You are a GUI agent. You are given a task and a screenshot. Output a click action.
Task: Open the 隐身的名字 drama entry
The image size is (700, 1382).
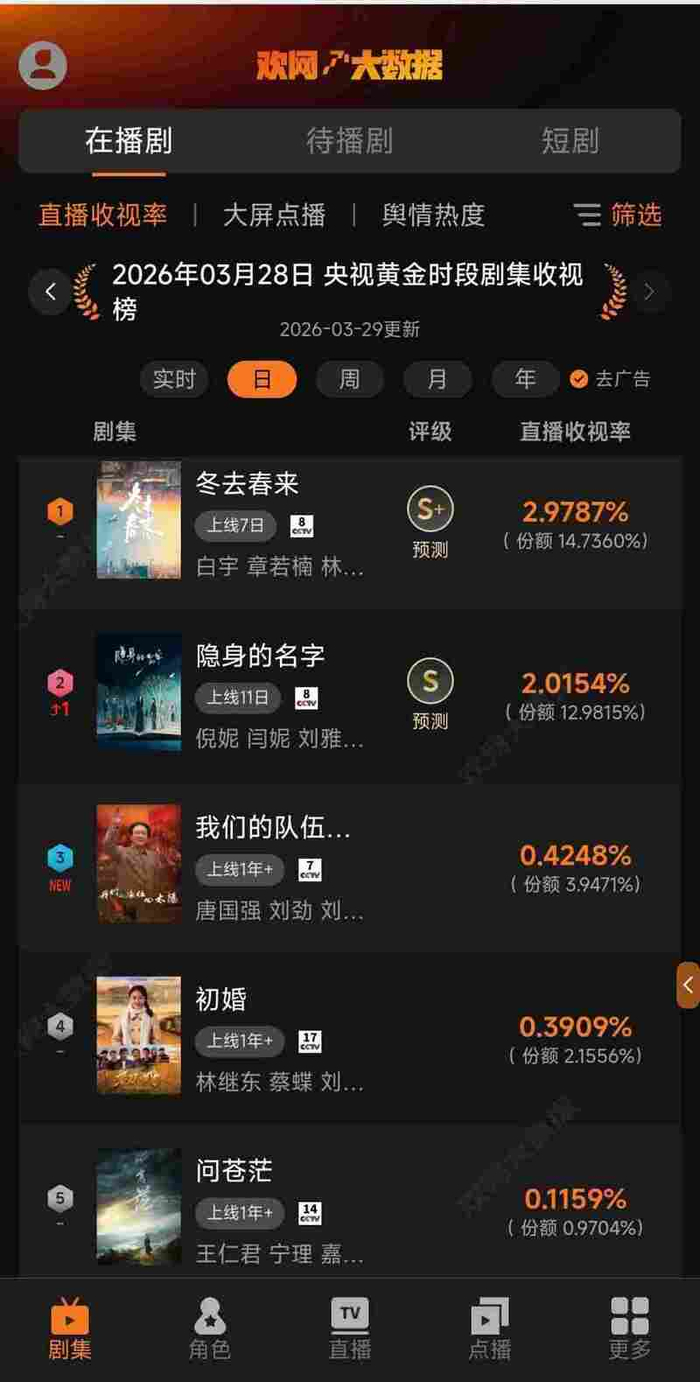click(x=260, y=657)
